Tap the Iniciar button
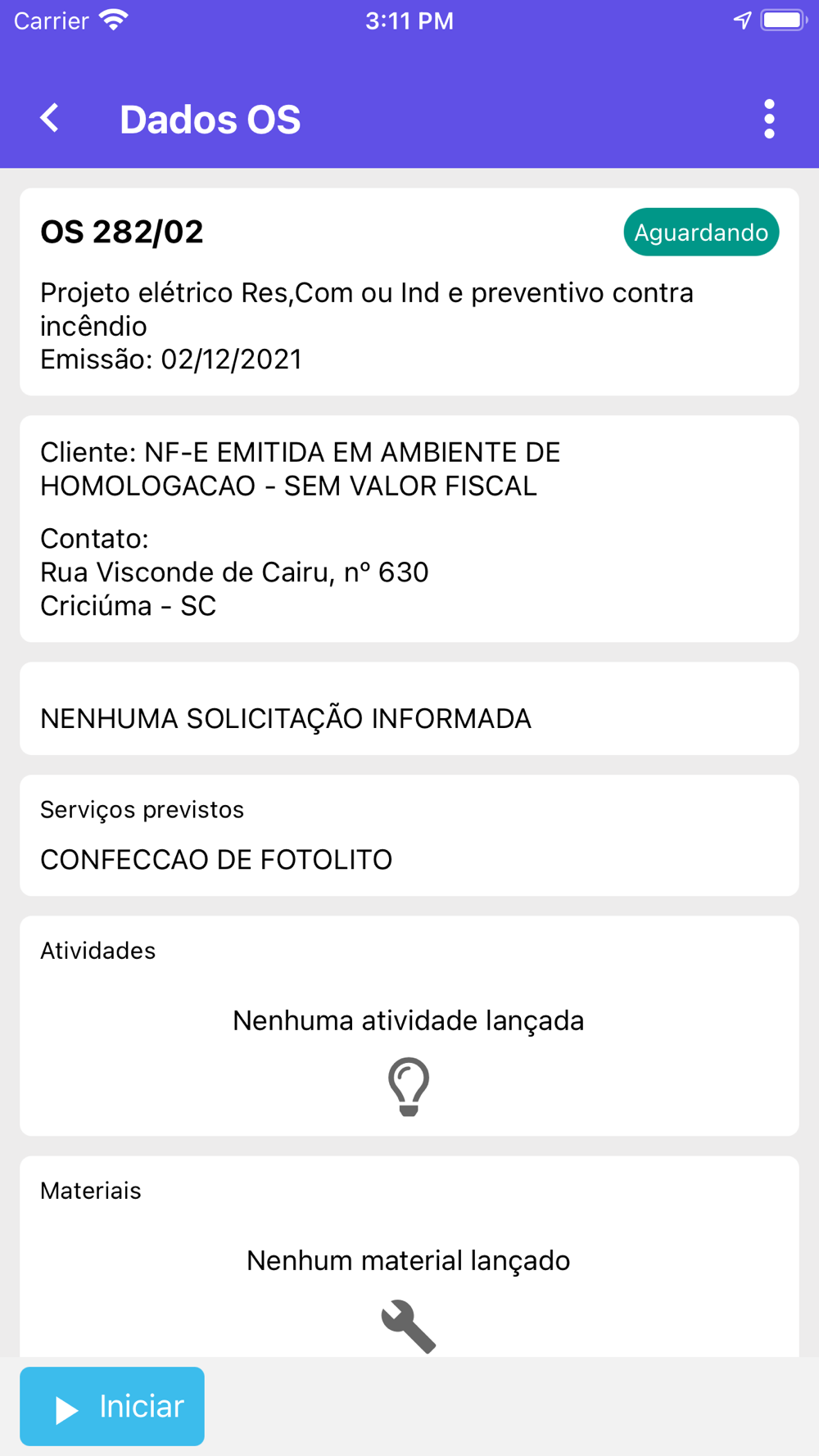Screen dimensions: 819x1456 click(112, 1406)
